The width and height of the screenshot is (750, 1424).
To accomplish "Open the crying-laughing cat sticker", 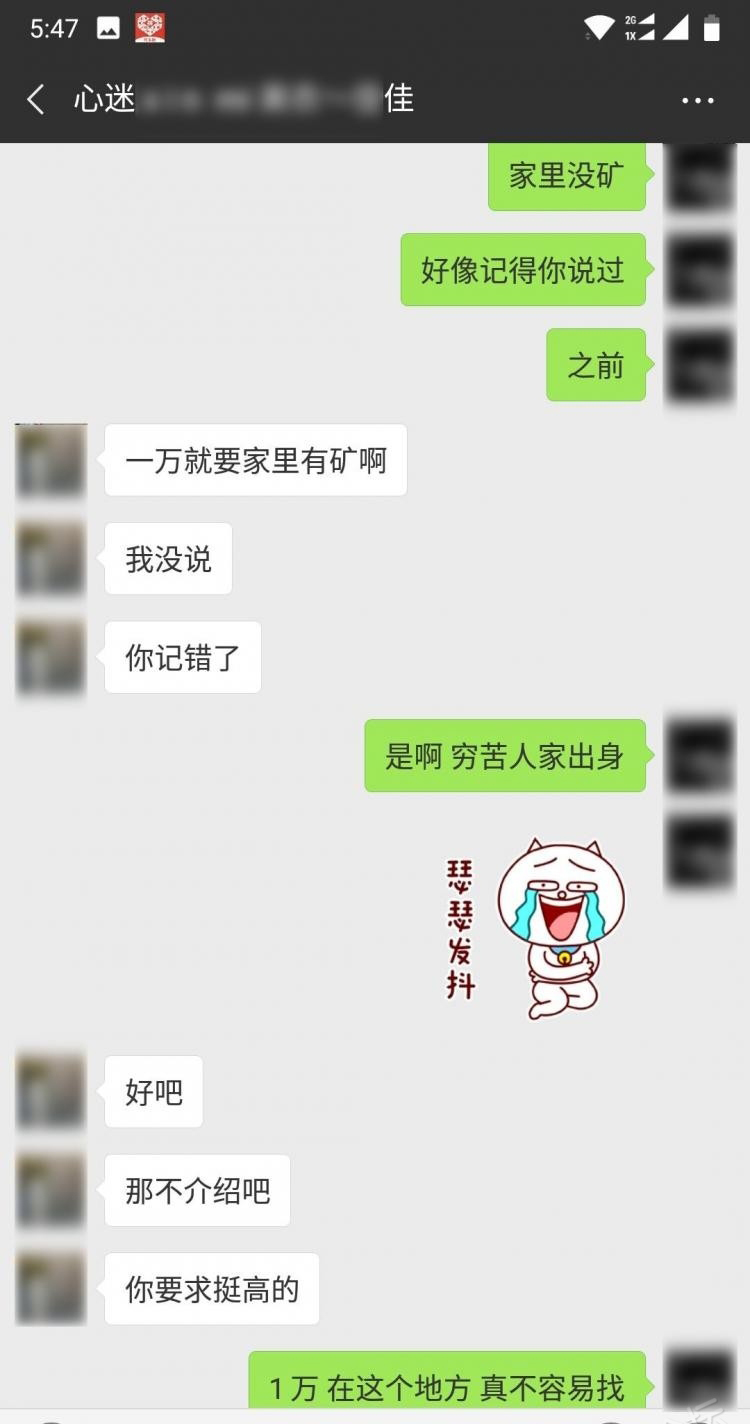I will click(x=538, y=928).
